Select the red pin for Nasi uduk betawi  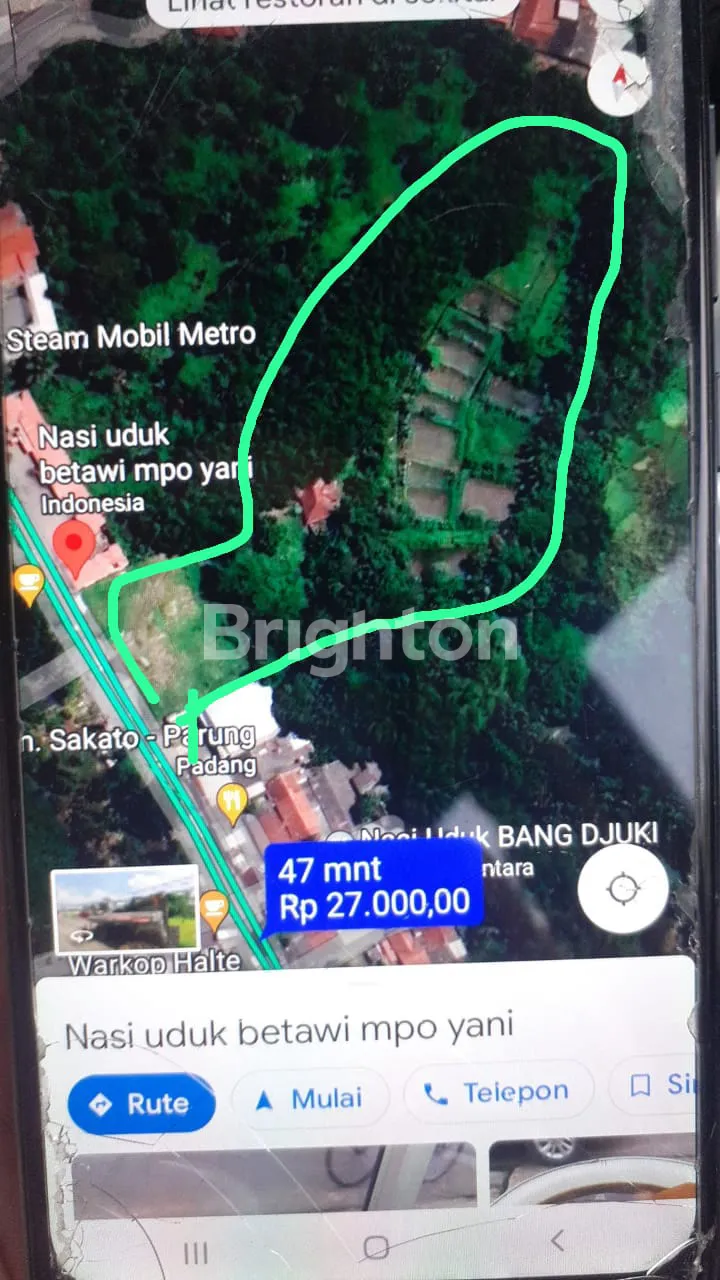(74, 547)
